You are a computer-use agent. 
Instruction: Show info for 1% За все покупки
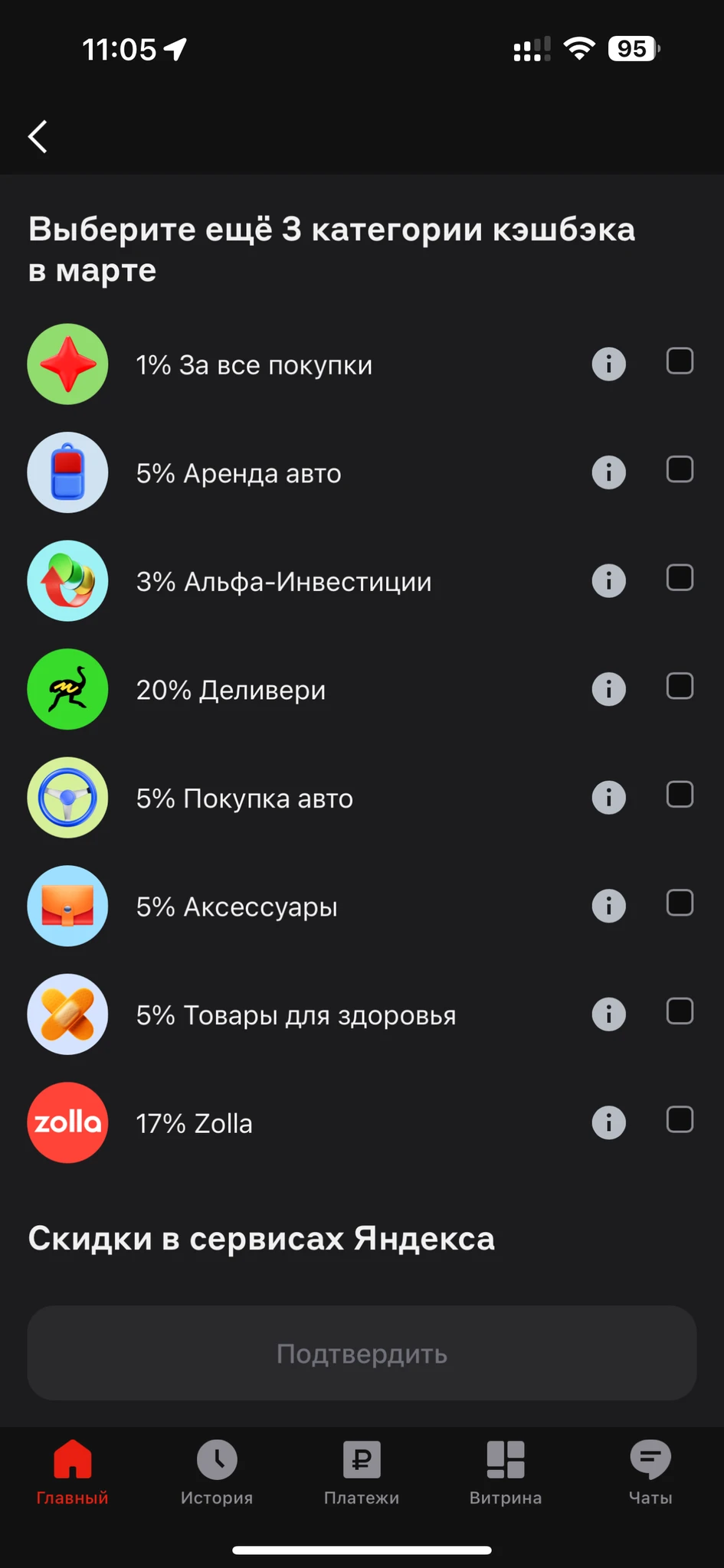[x=609, y=364]
